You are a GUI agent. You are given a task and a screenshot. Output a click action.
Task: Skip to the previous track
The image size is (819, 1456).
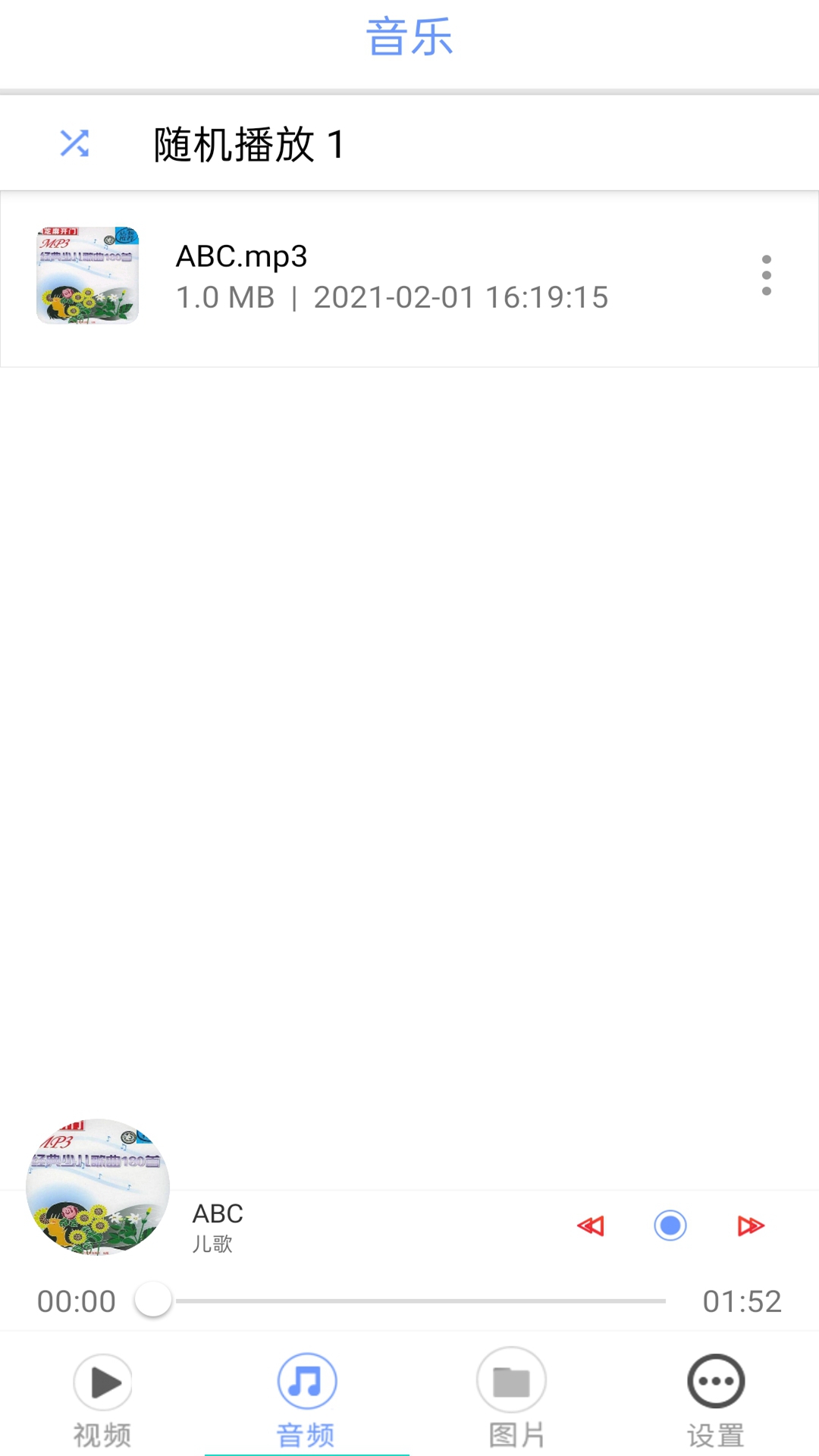pyautogui.click(x=591, y=1225)
